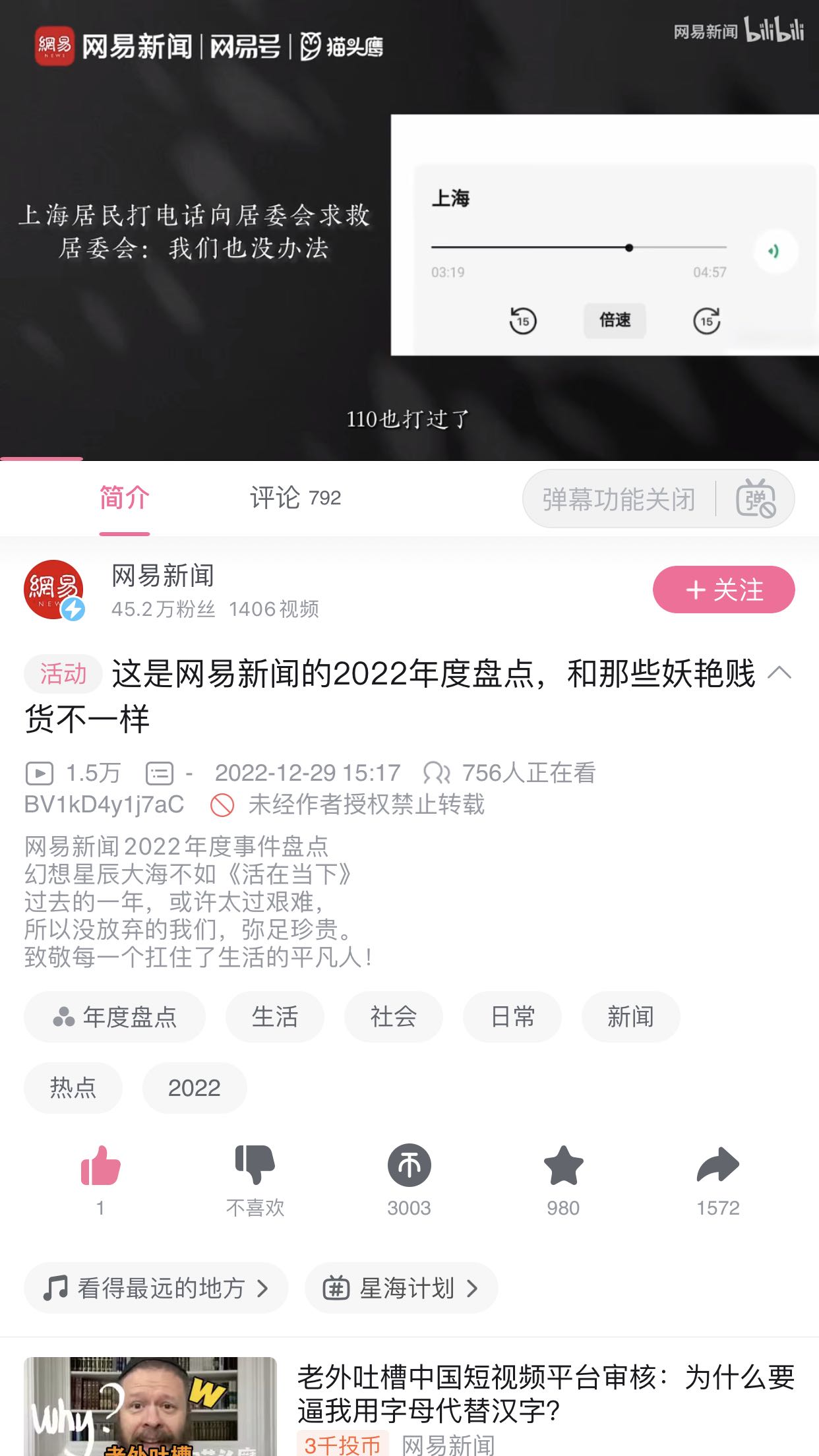Viewport: 819px width, 1456px height.
Task: Open the 新闻 tag
Action: [631, 1017]
